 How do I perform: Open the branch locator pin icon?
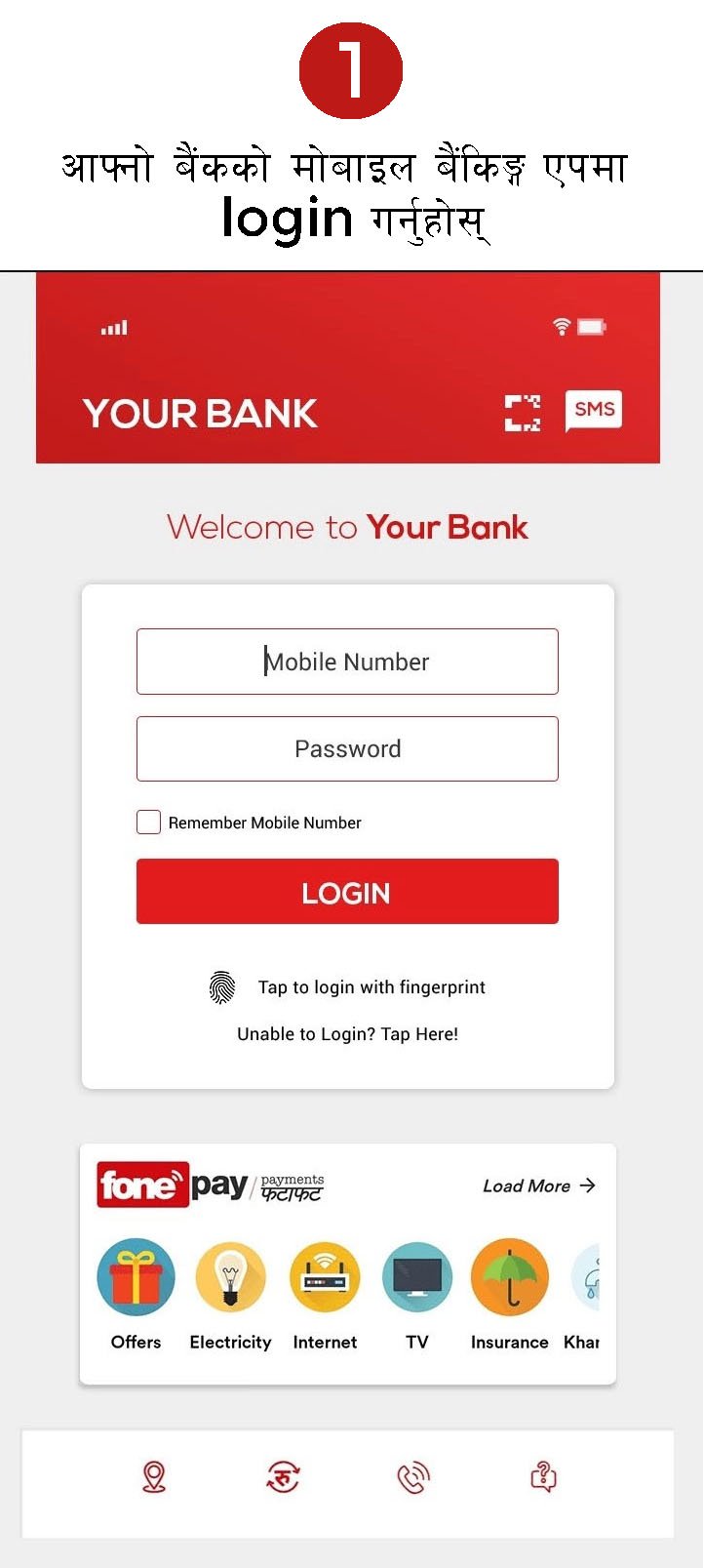(152, 1477)
